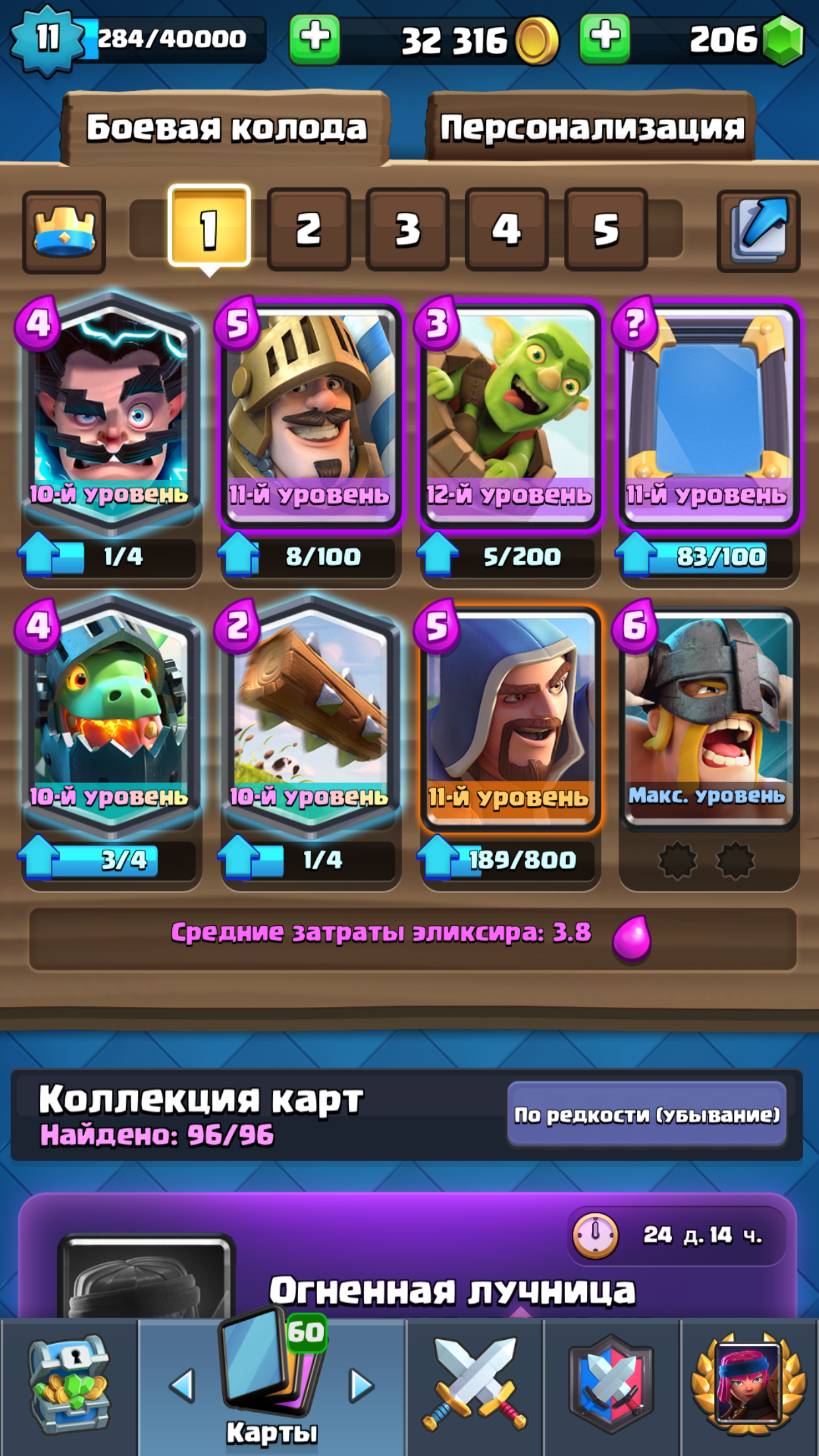Switch to the Персонализация tab
The image size is (819, 1456).
591,127
